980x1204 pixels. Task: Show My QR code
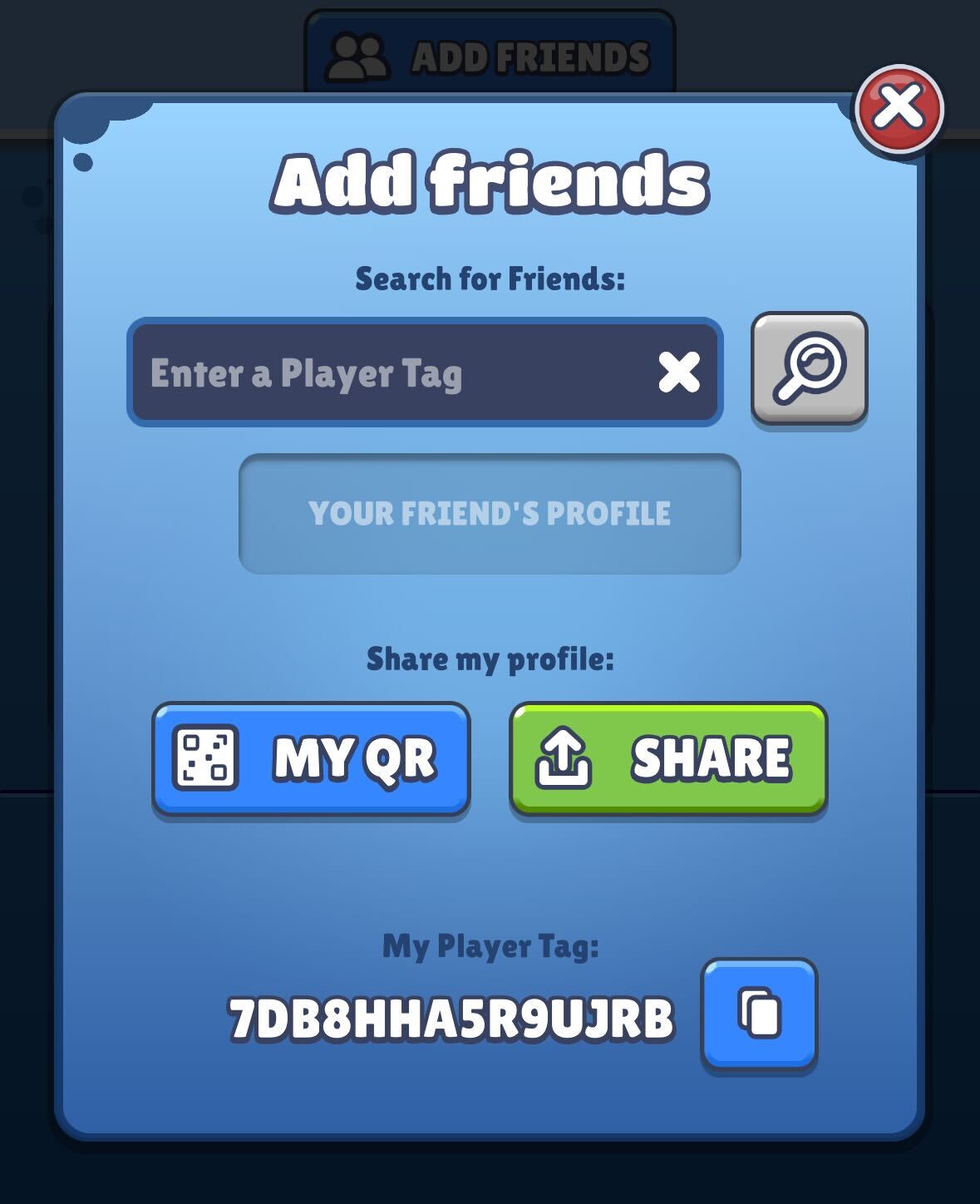(311, 758)
